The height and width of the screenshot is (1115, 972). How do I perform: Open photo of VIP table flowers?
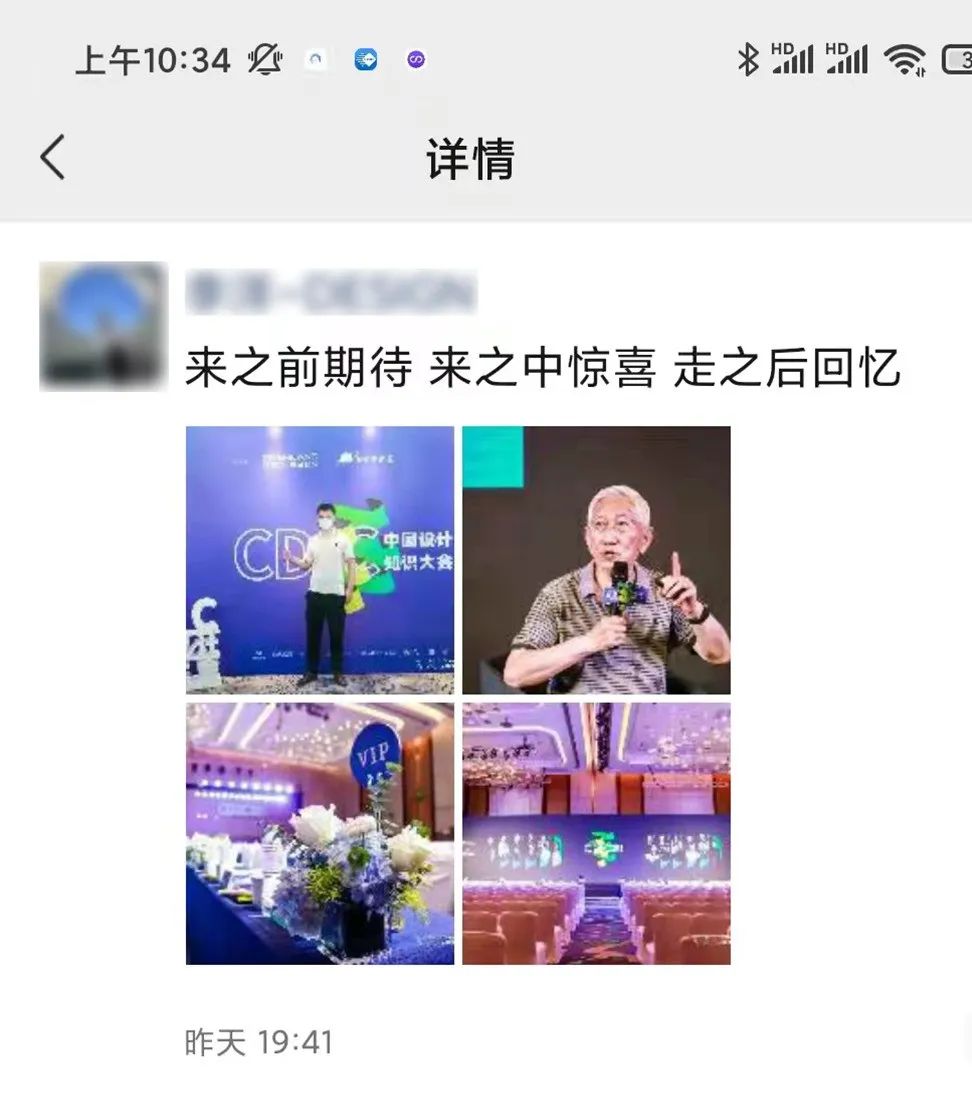[x=320, y=833]
